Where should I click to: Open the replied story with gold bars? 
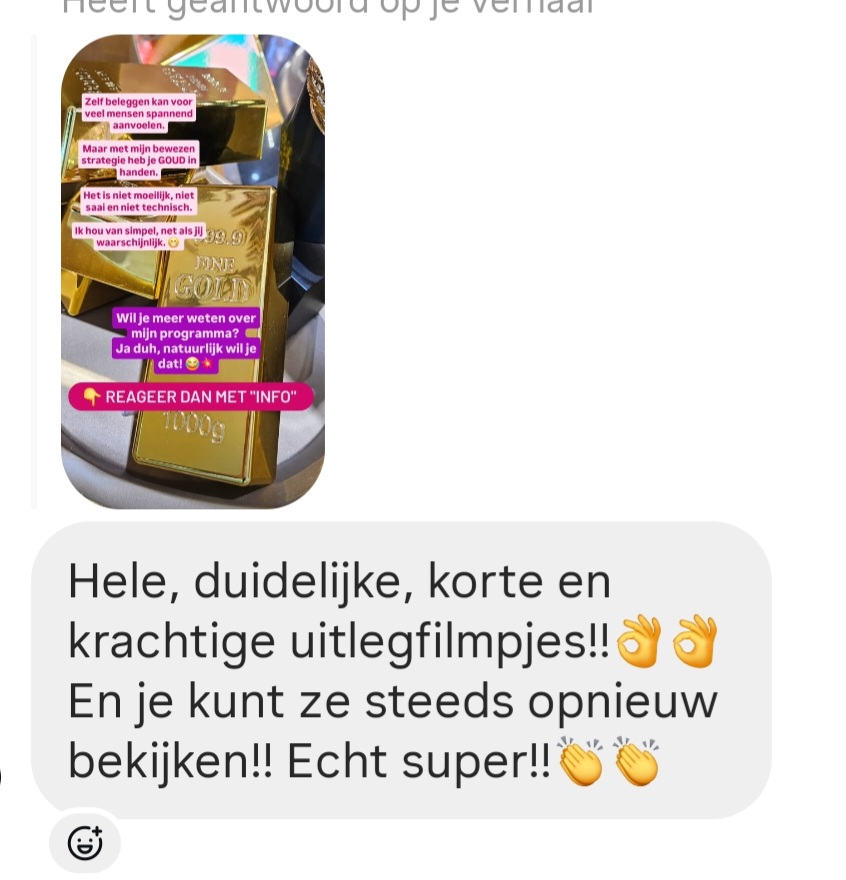tap(192, 272)
